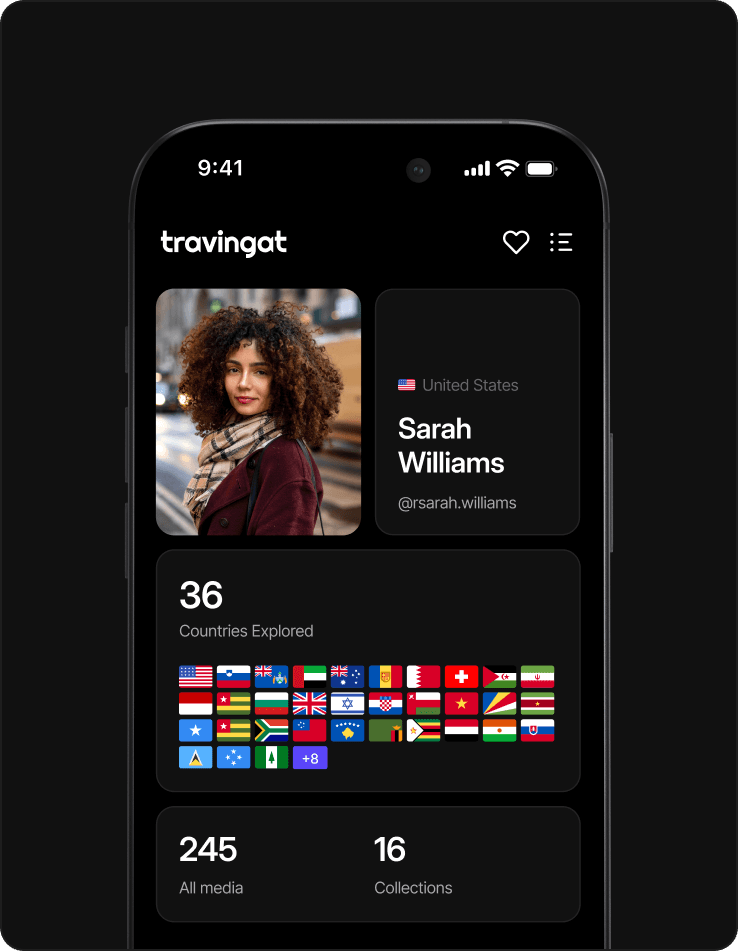Tap the South Africa flag

[x=272, y=730]
